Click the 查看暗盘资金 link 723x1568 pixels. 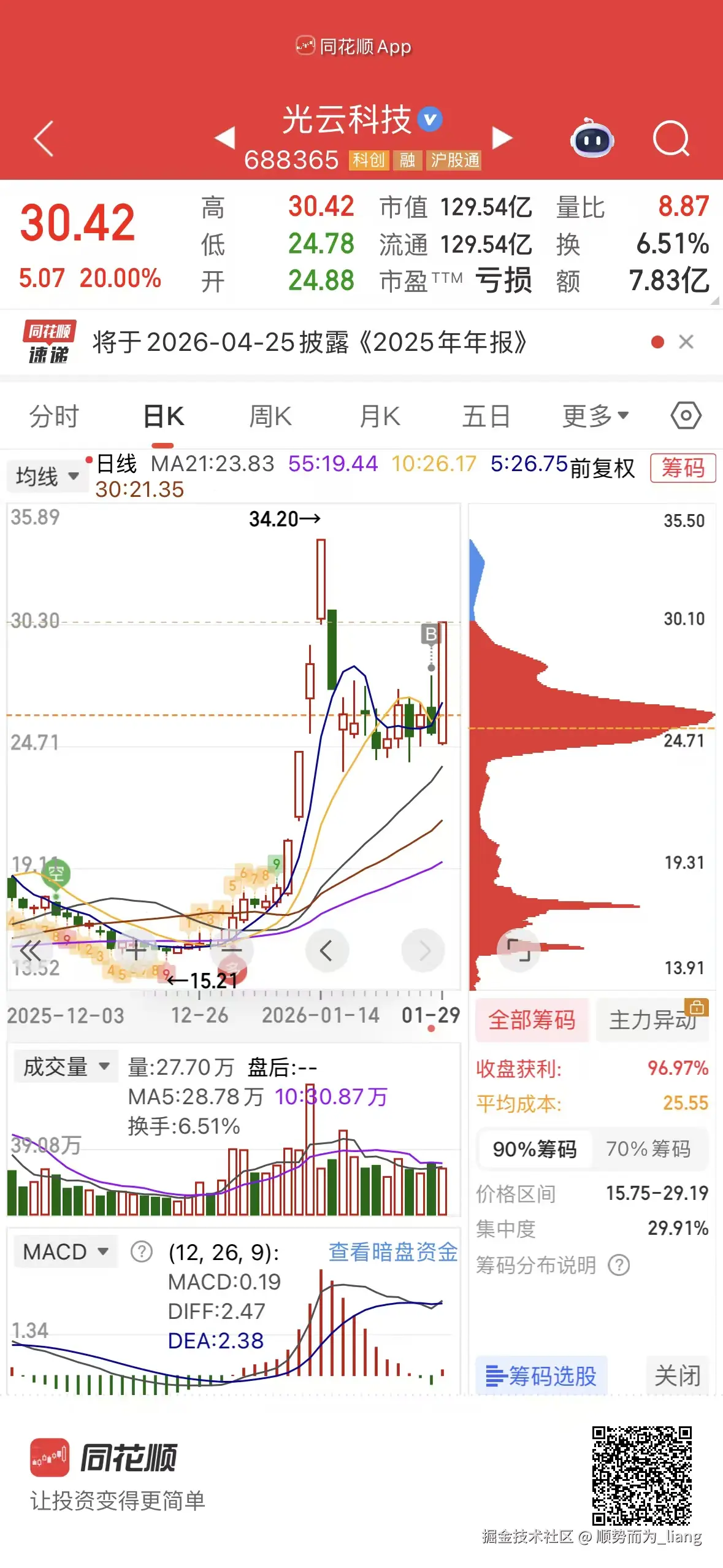tap(392, 1251)
